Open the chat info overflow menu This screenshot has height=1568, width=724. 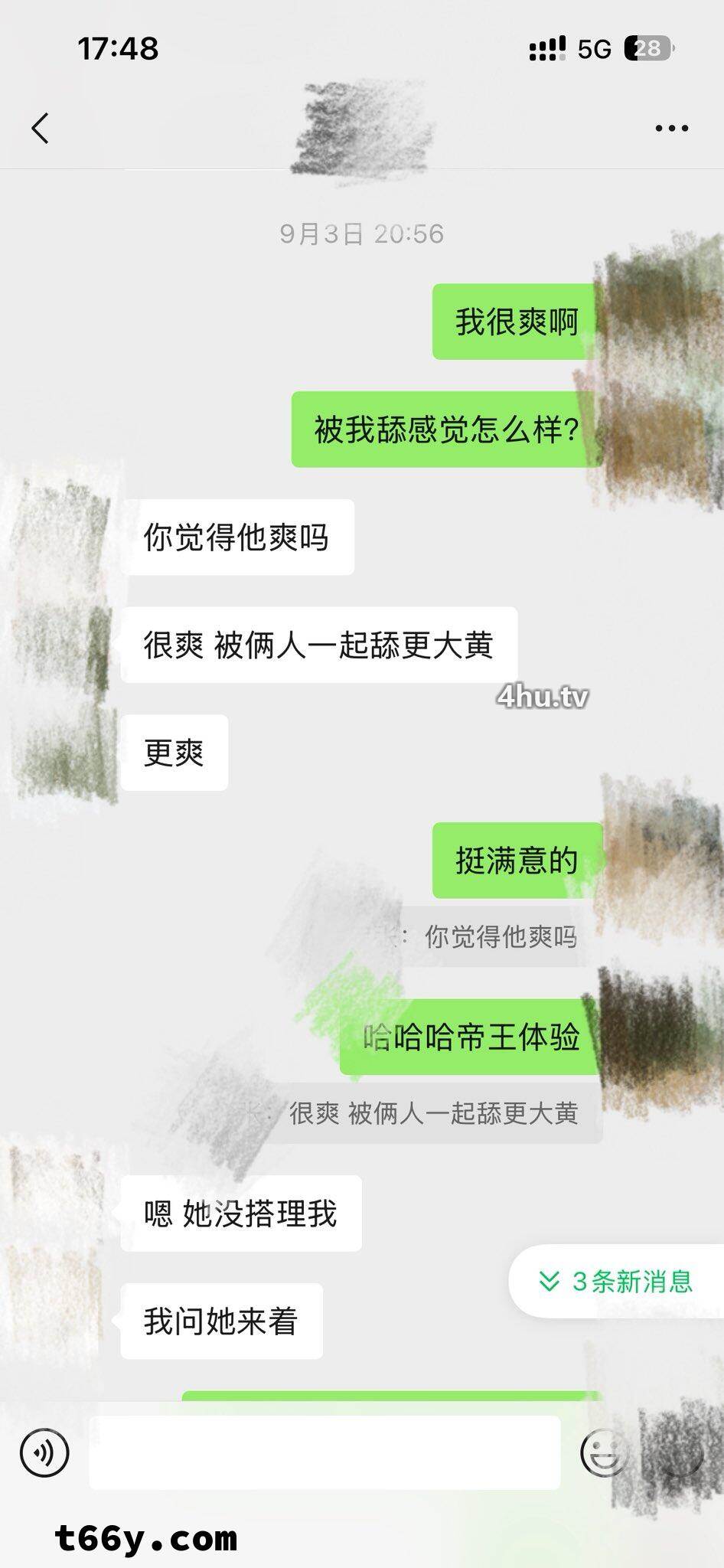click(671, 129)
